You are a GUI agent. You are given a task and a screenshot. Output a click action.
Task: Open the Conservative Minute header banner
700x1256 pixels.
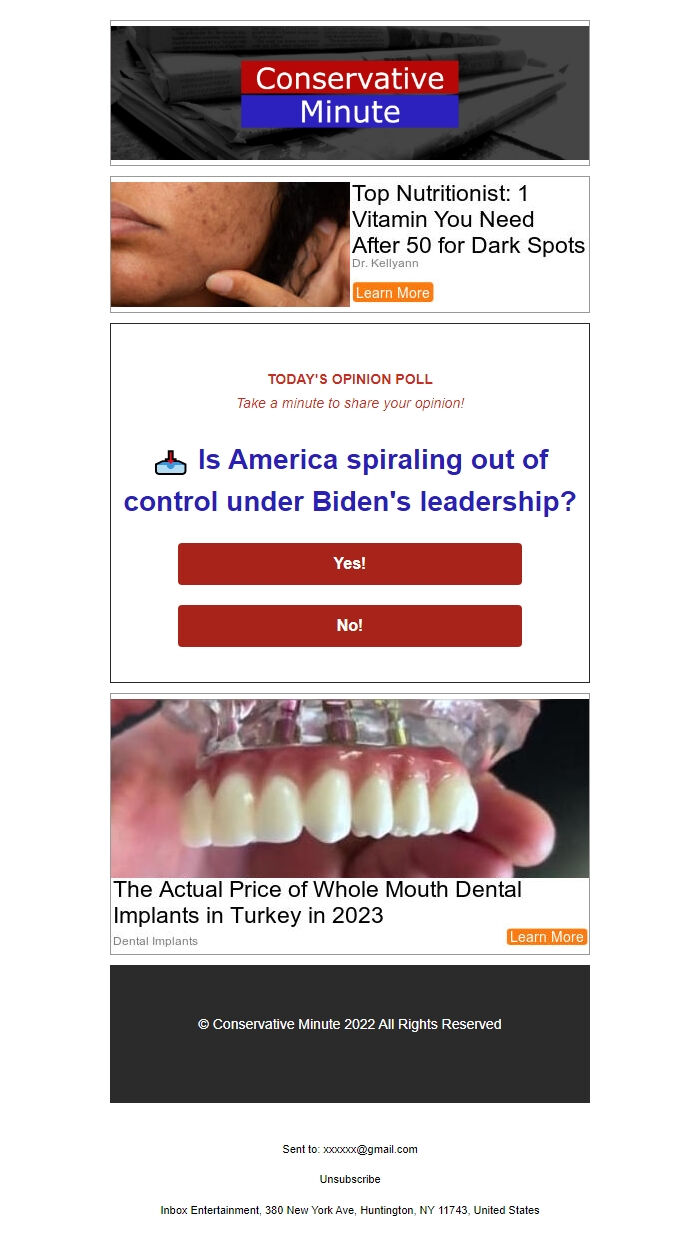click(x=349, y=93)
